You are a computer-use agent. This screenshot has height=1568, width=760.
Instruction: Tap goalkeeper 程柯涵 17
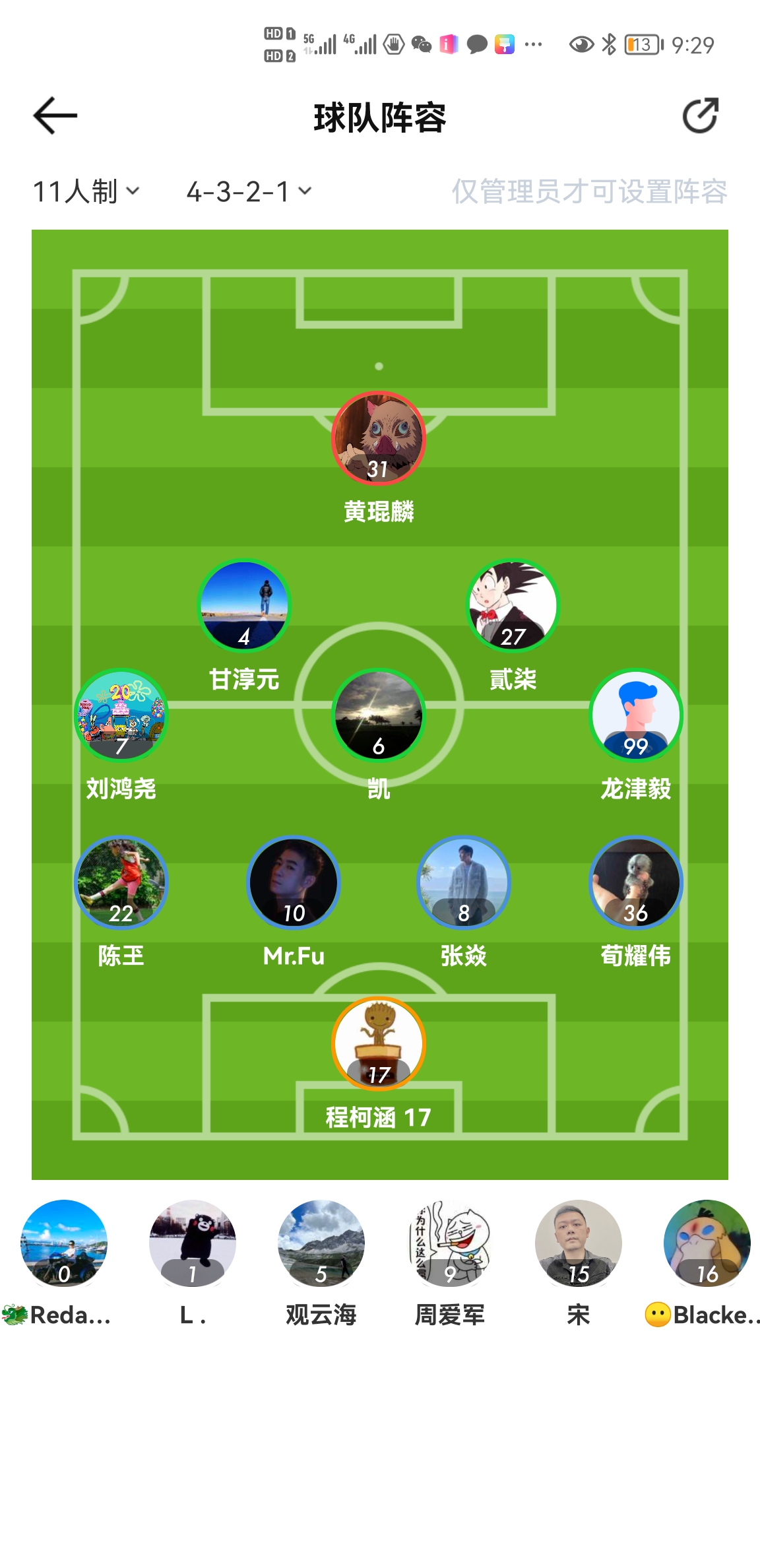[379, 1044]
